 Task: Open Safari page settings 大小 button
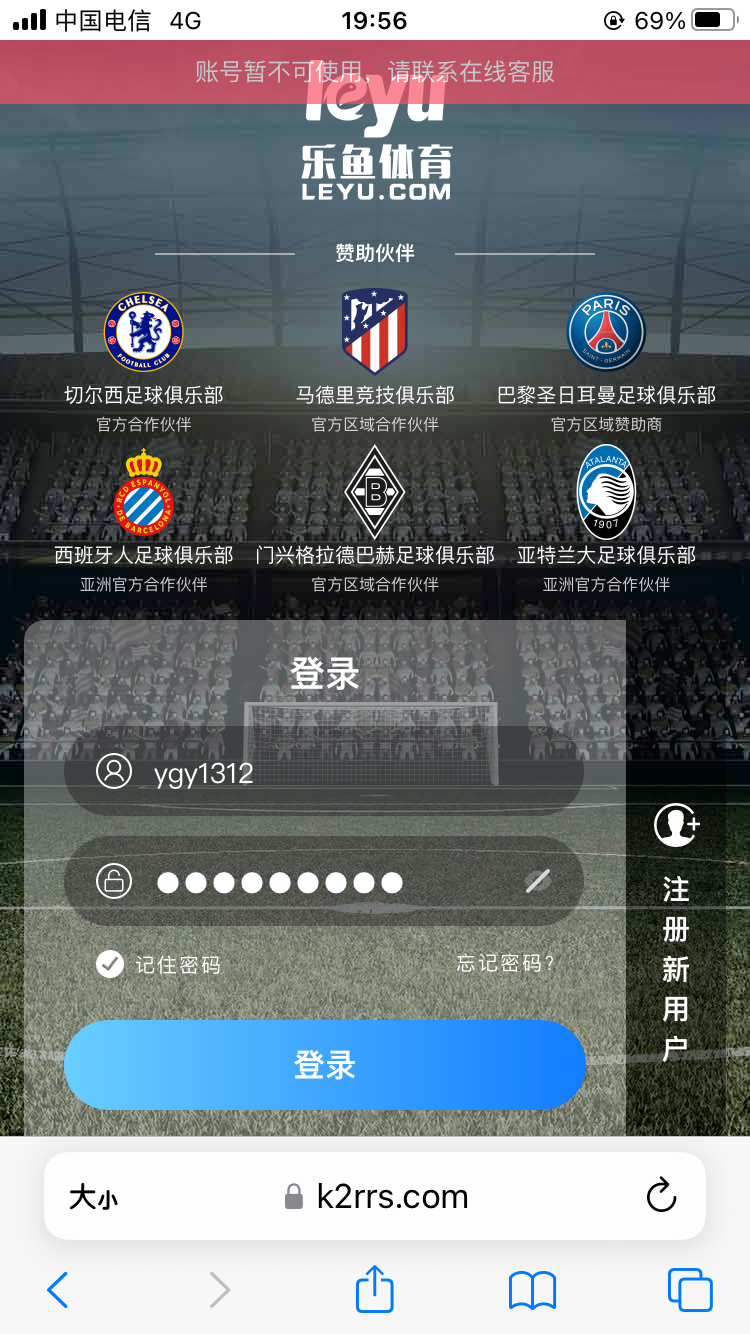[x=93, y=1197]
